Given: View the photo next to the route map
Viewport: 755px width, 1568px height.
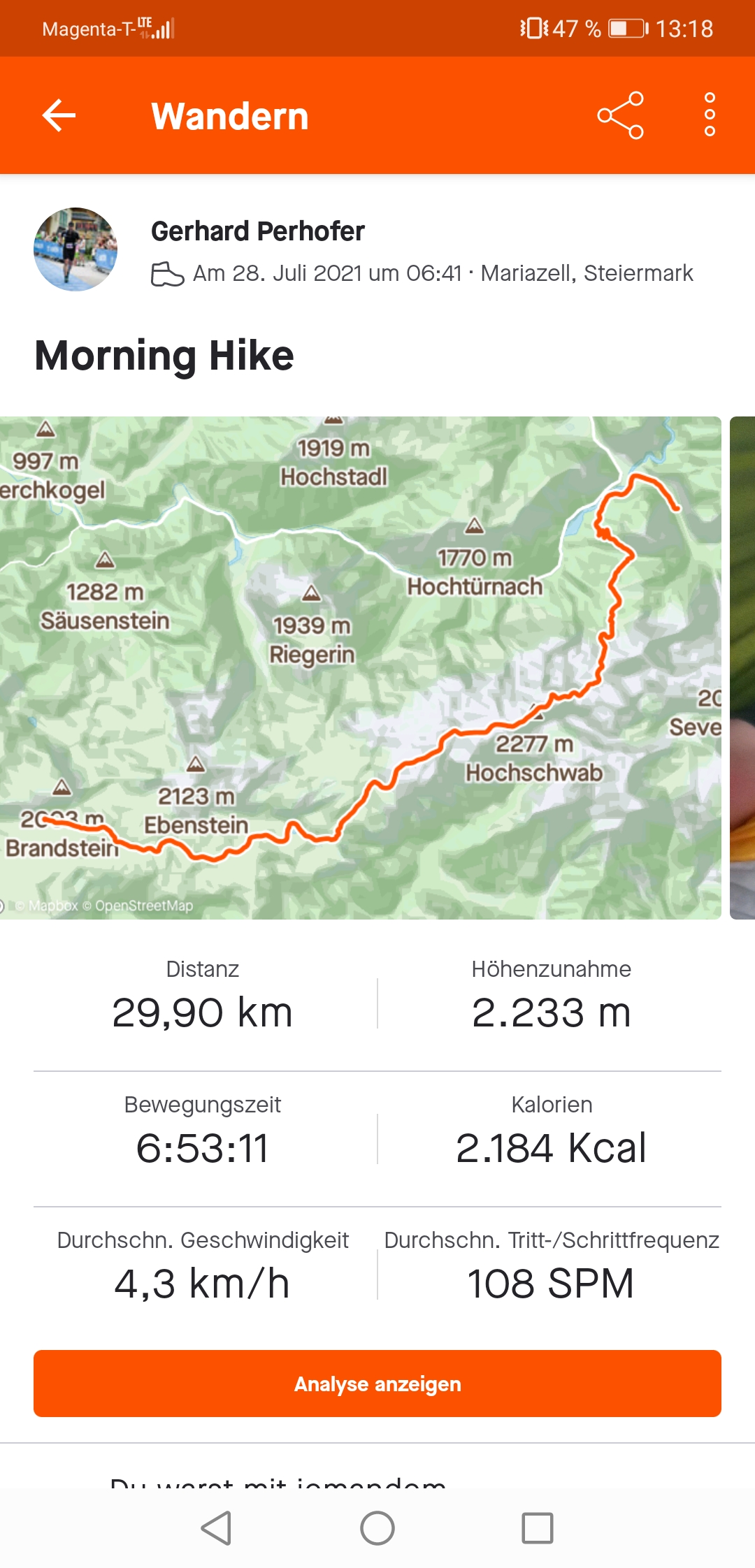Looking at the screenshot, I should [742, 668].
